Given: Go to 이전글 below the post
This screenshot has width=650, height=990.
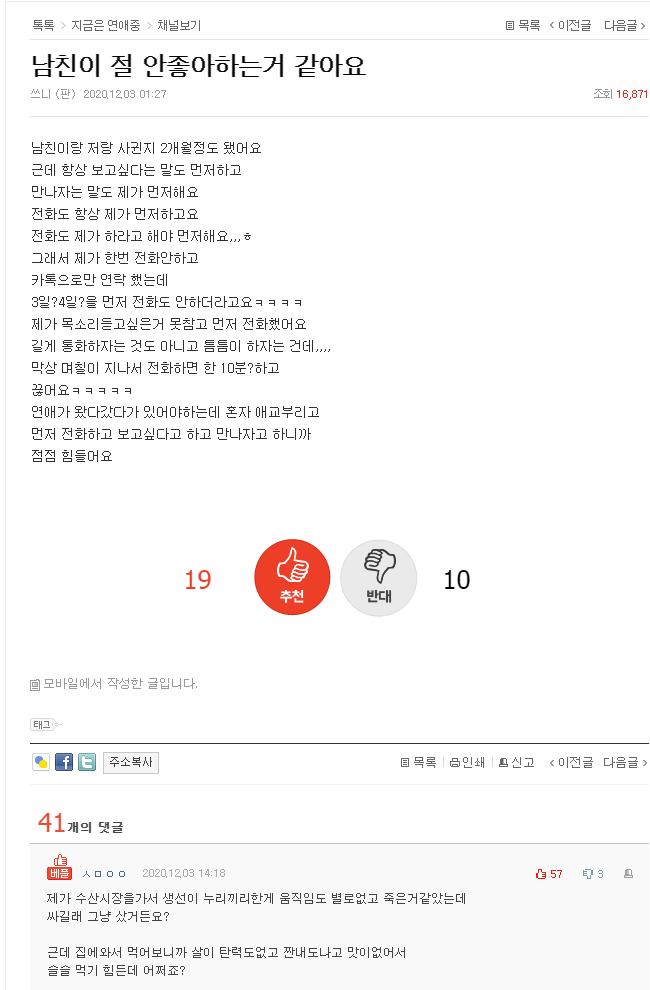Looking at the screenshot, I should click(570, 762).
